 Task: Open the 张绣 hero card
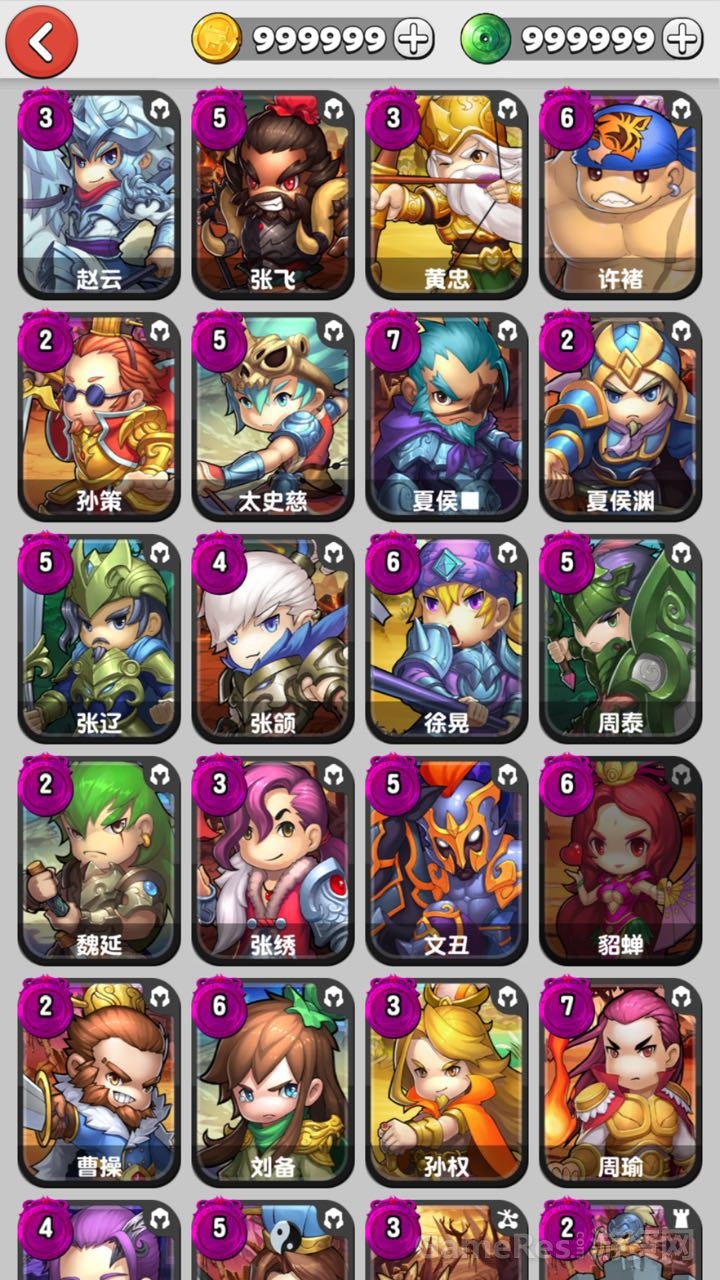(273, 859)
